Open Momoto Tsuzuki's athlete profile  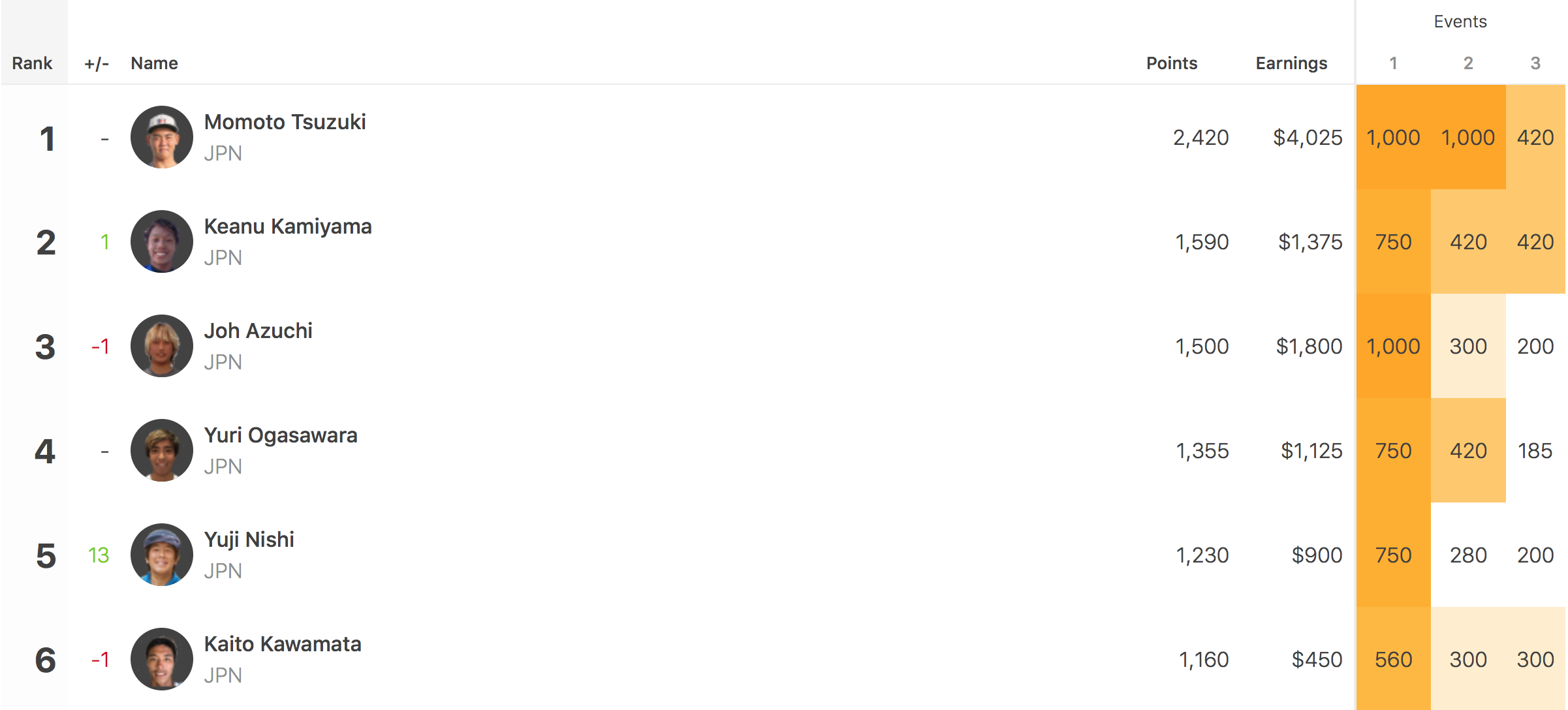coord(285,122)
